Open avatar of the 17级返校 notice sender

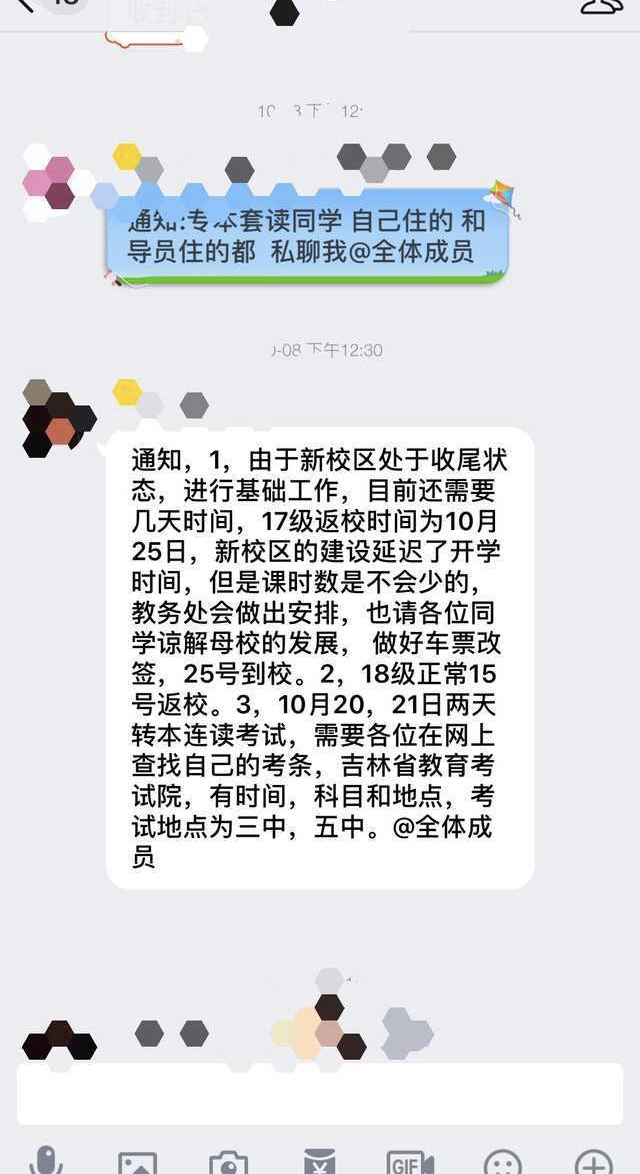[x=58, y=418]
